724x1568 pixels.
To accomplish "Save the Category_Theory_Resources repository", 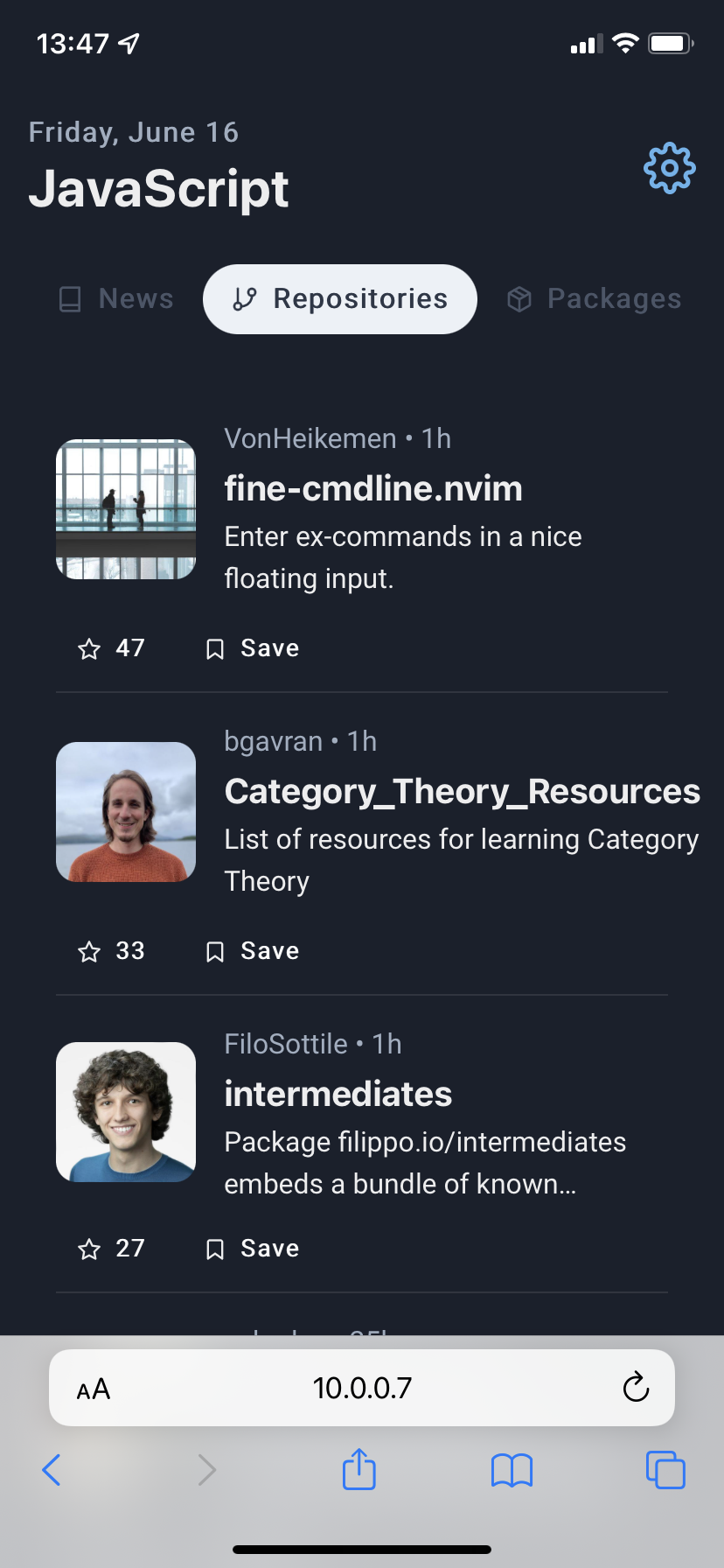I will tap(253, 951).
